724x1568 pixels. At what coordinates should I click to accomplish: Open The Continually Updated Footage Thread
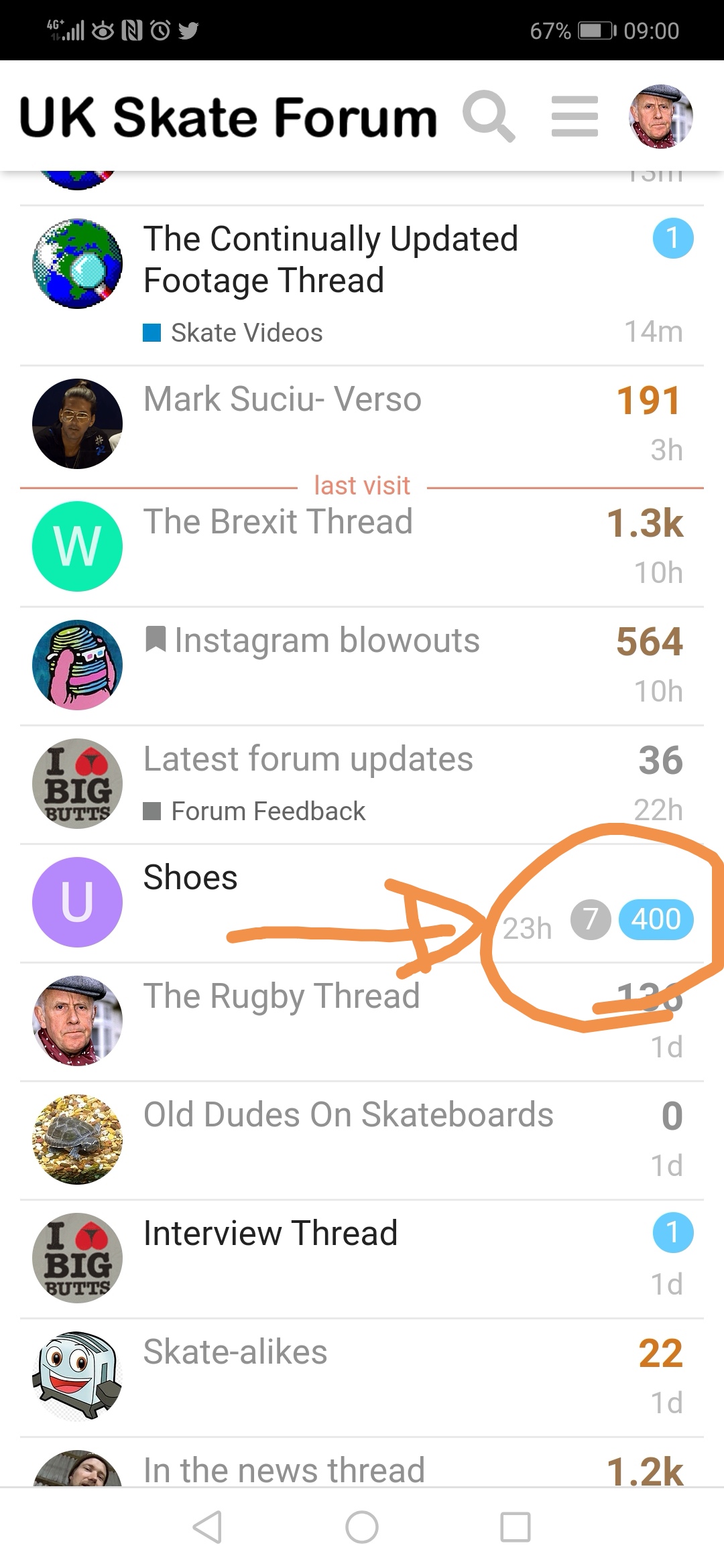coord(330,259)
